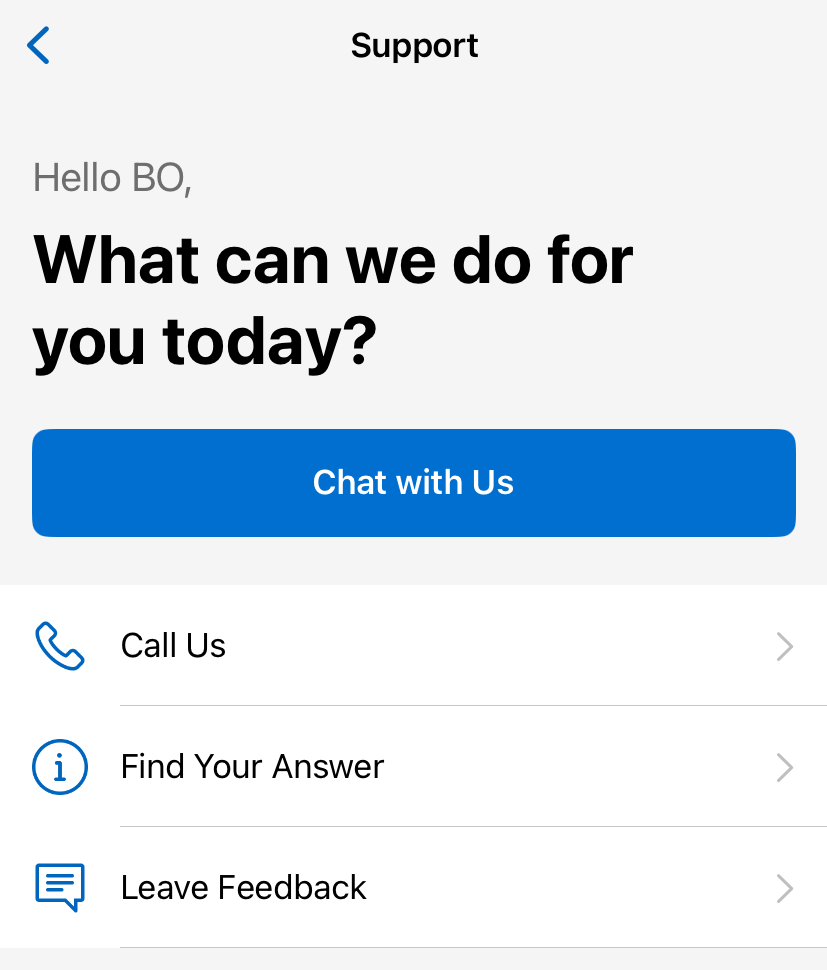
Task: Tap the 'What can we do' heading
Action: point(333,260)
